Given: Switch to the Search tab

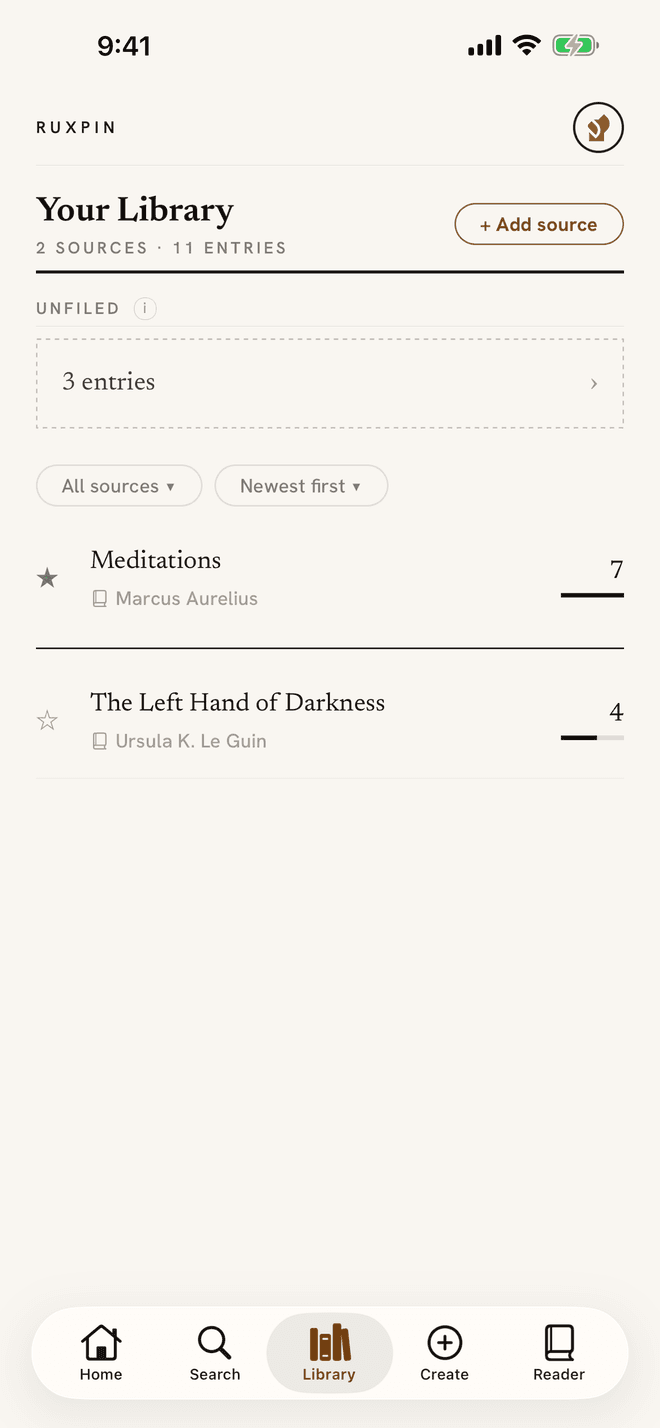Looking at the screenshot, I should (x=215, y=1353).
